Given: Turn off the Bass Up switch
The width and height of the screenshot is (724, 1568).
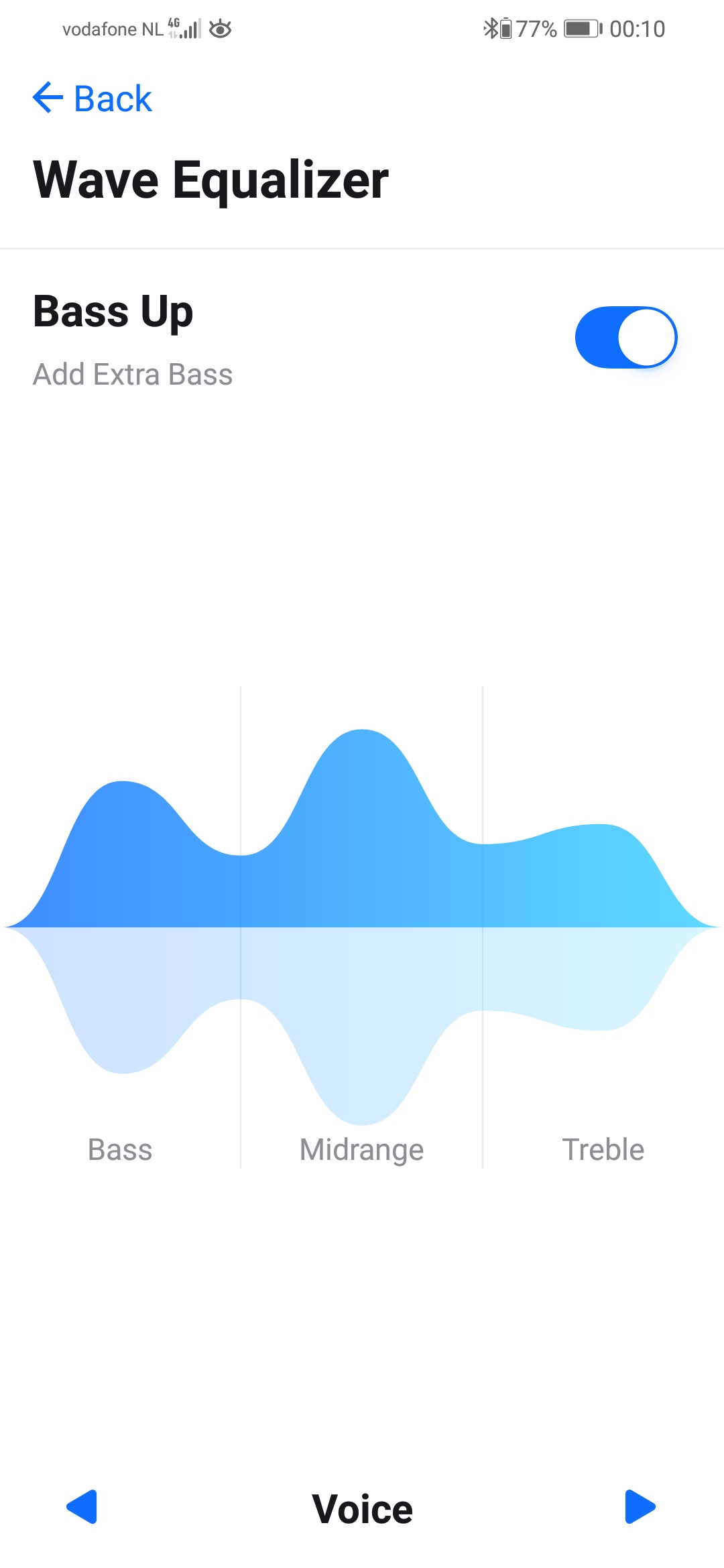Looking at the screenshot, I should click(x=626, y=338).
